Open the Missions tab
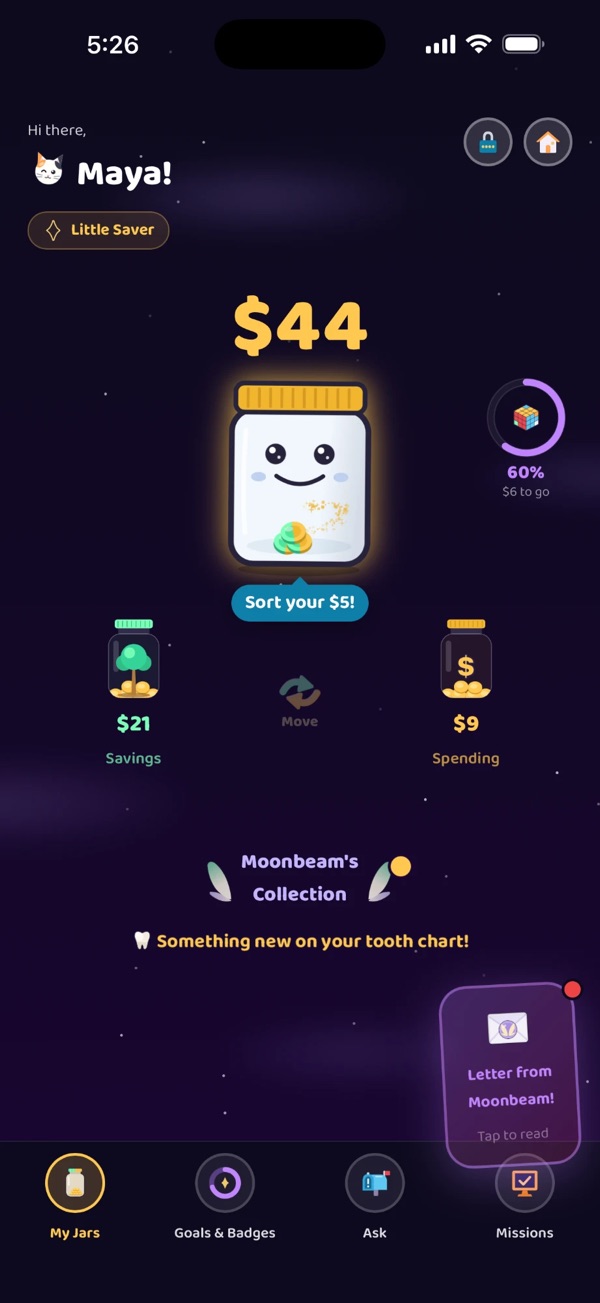Image resolution: width=600 pixels, height=1303 pixels. click(x=525, y=1197)
